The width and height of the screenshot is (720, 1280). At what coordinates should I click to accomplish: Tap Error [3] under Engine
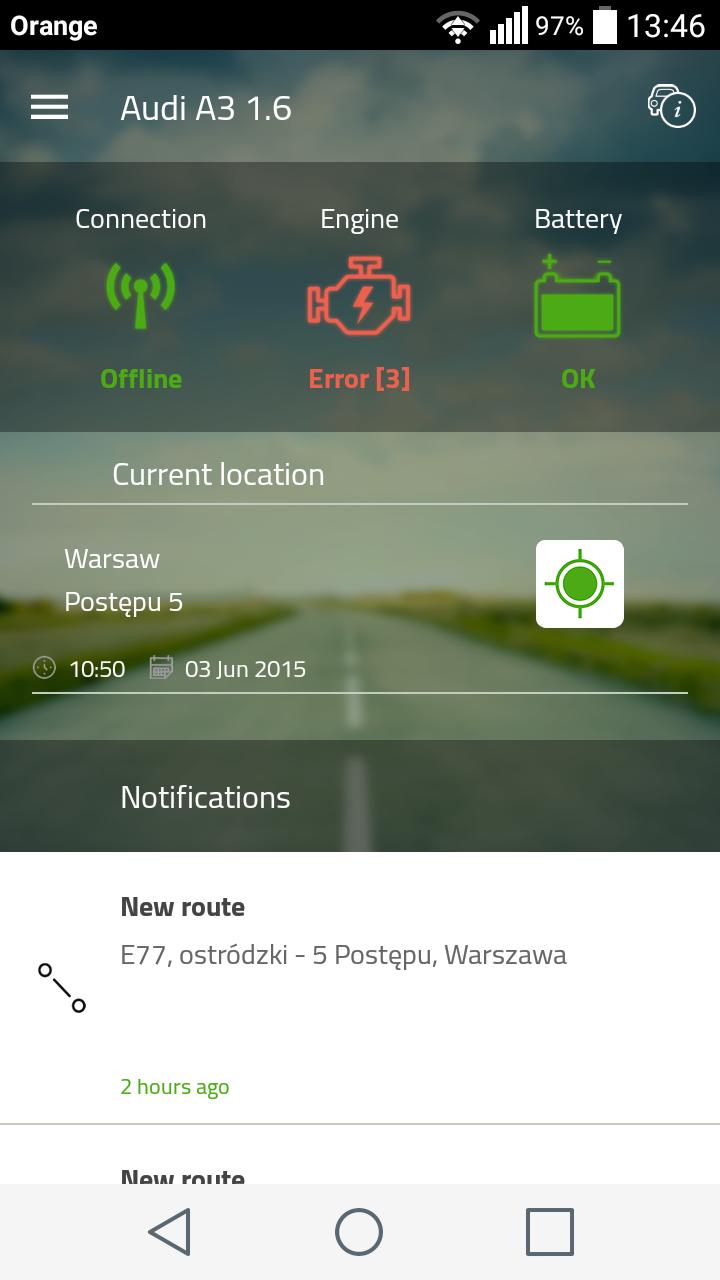pos(360,379)
